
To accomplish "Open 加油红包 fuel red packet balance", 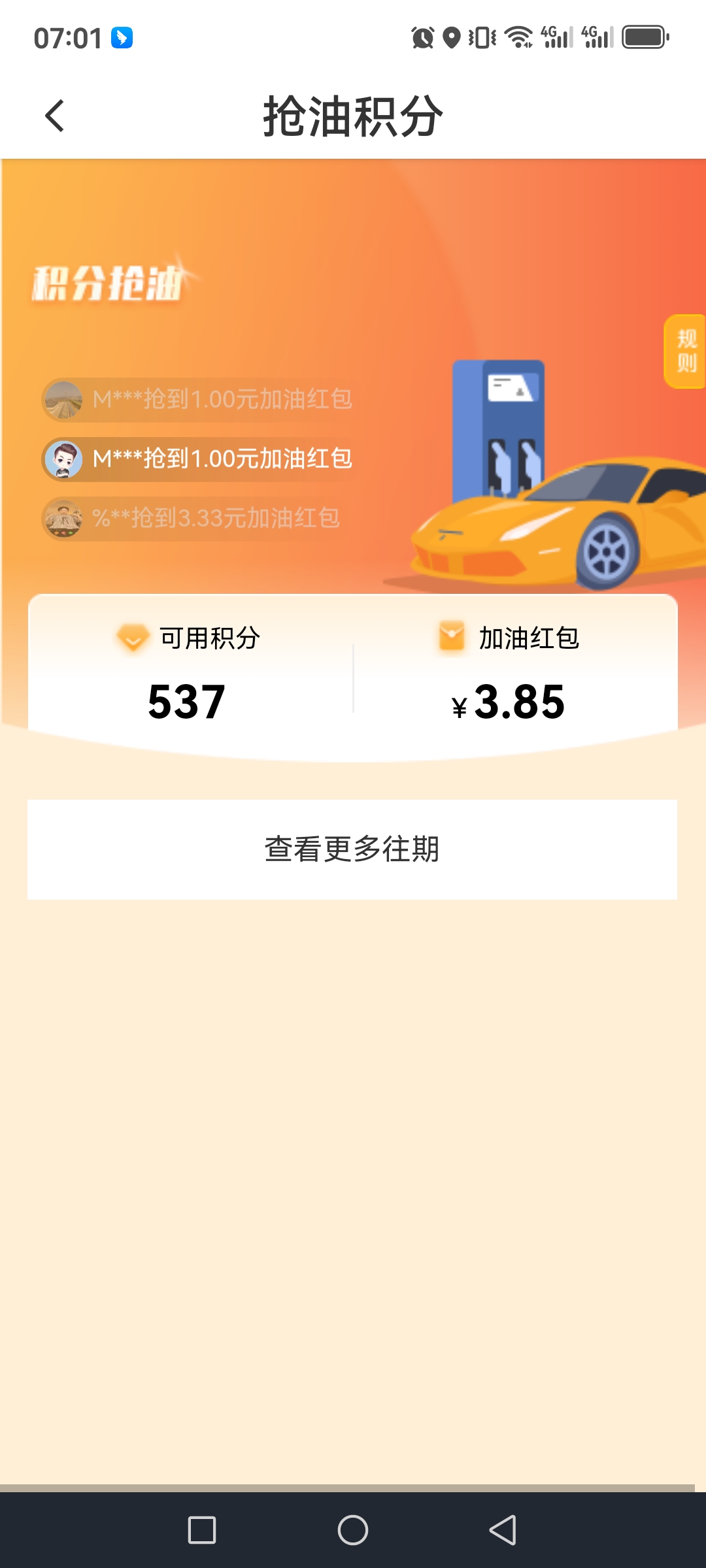I will tap(510, 673).
